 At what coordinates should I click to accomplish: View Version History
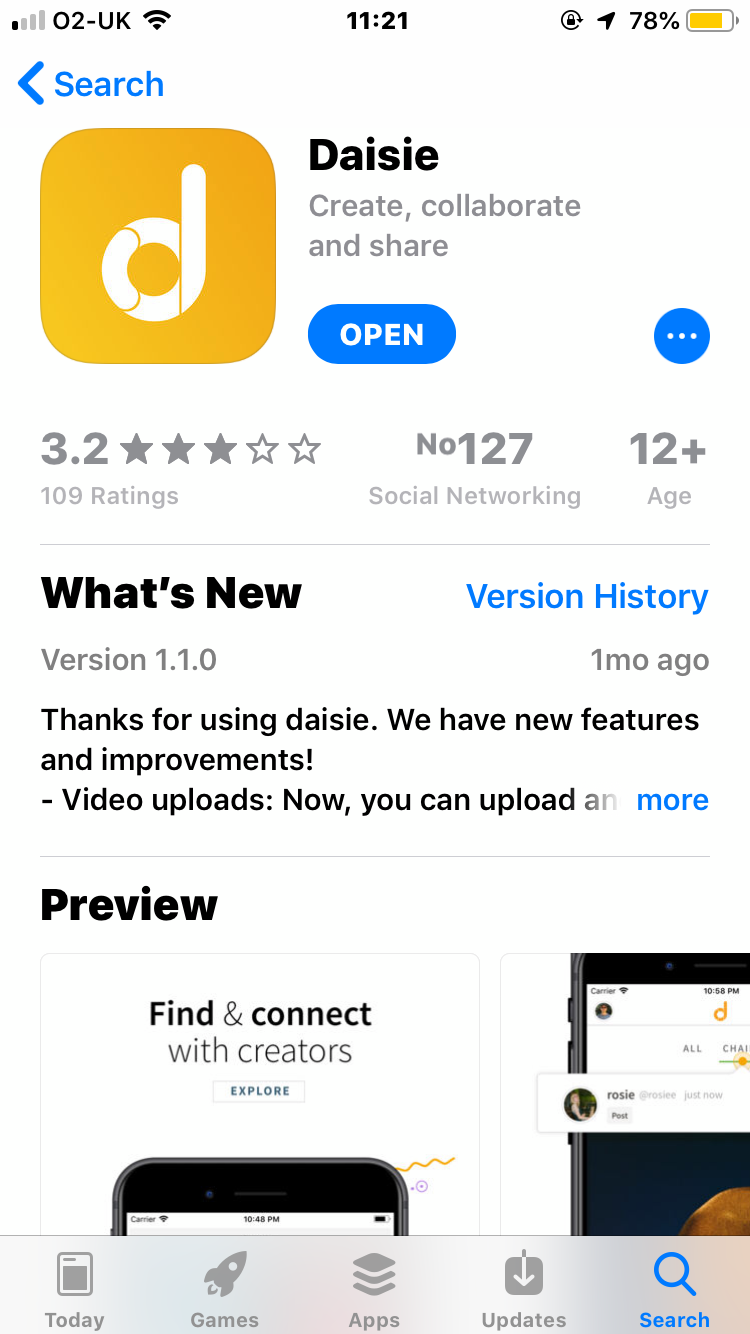point(587,596)
